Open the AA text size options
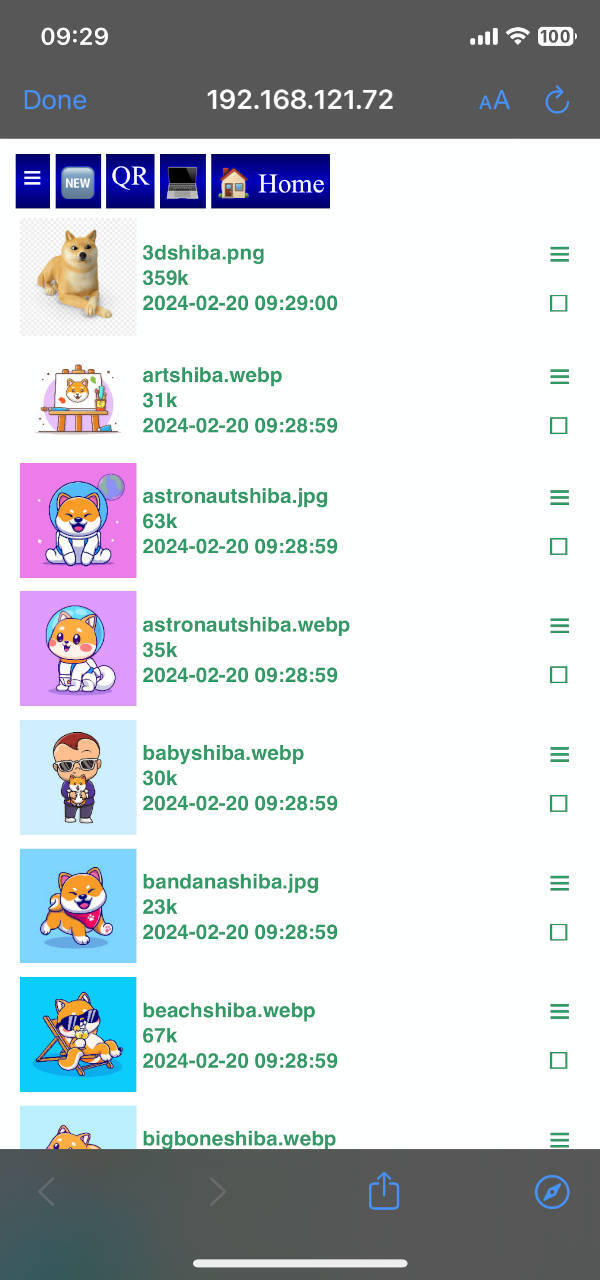The height and width of the screenshot is (1280, 600). 494,100
